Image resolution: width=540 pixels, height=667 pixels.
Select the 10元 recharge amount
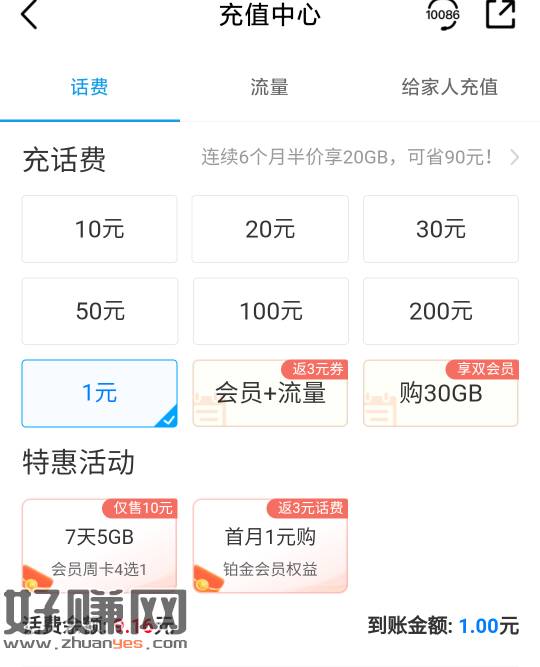click(100, 229)
